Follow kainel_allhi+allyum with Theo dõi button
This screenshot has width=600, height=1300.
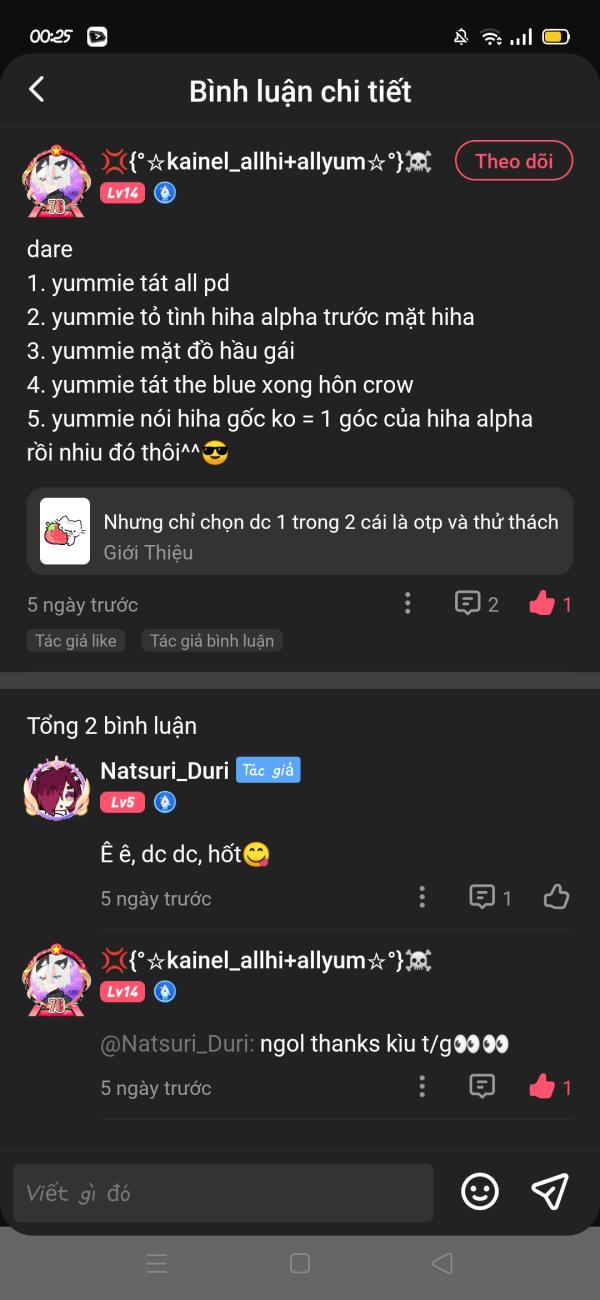[513, 161]
